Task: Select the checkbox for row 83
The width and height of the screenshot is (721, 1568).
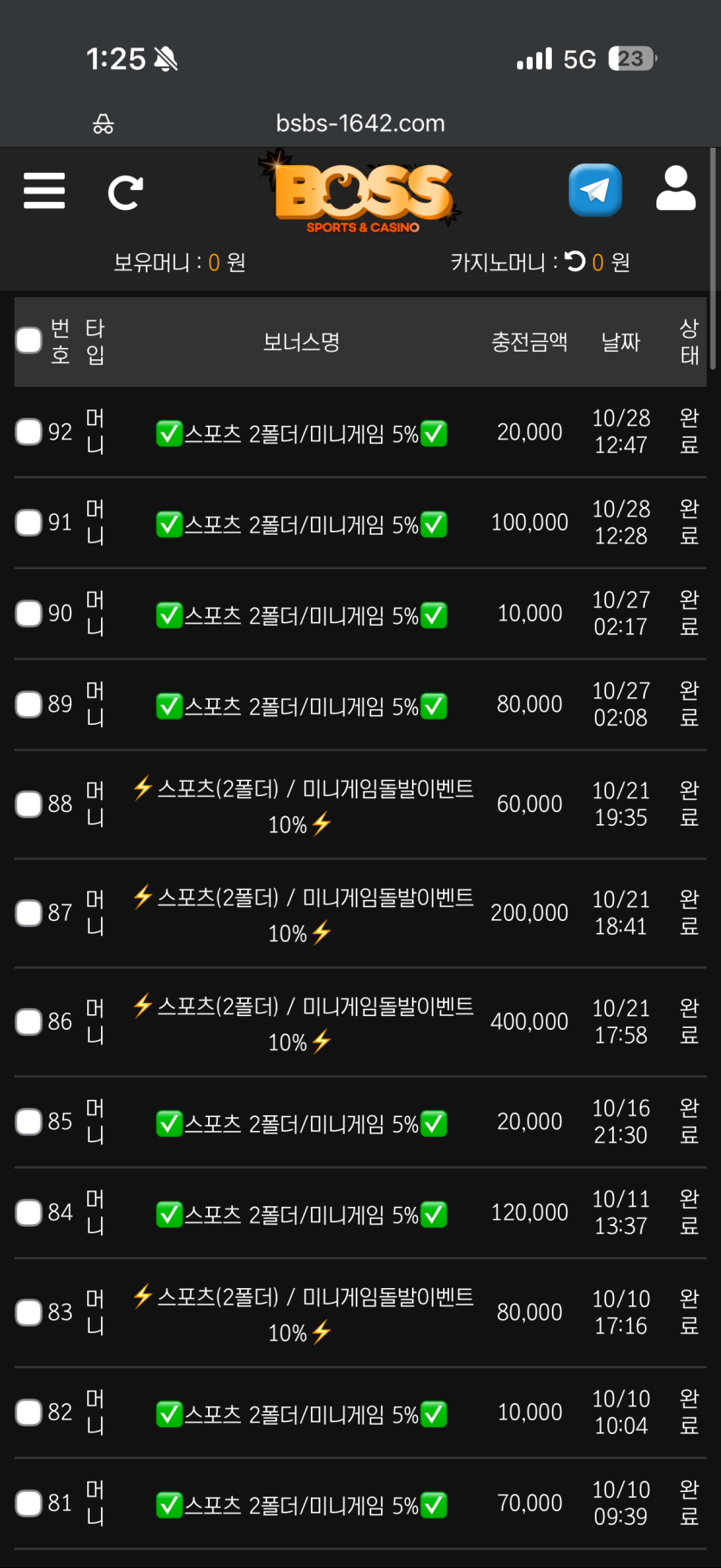Action: (x=28, y=1313)
